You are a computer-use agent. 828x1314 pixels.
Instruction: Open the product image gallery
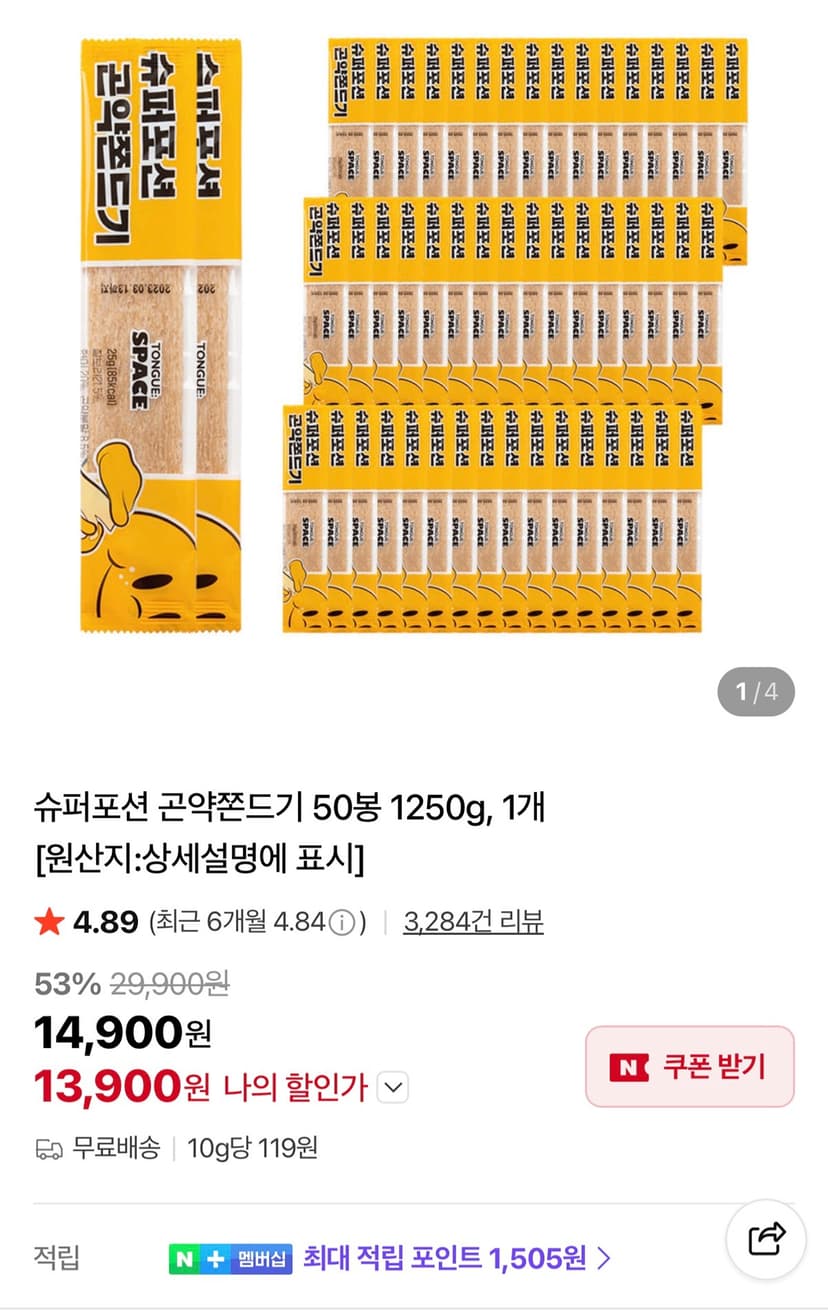tap(414, 335)
